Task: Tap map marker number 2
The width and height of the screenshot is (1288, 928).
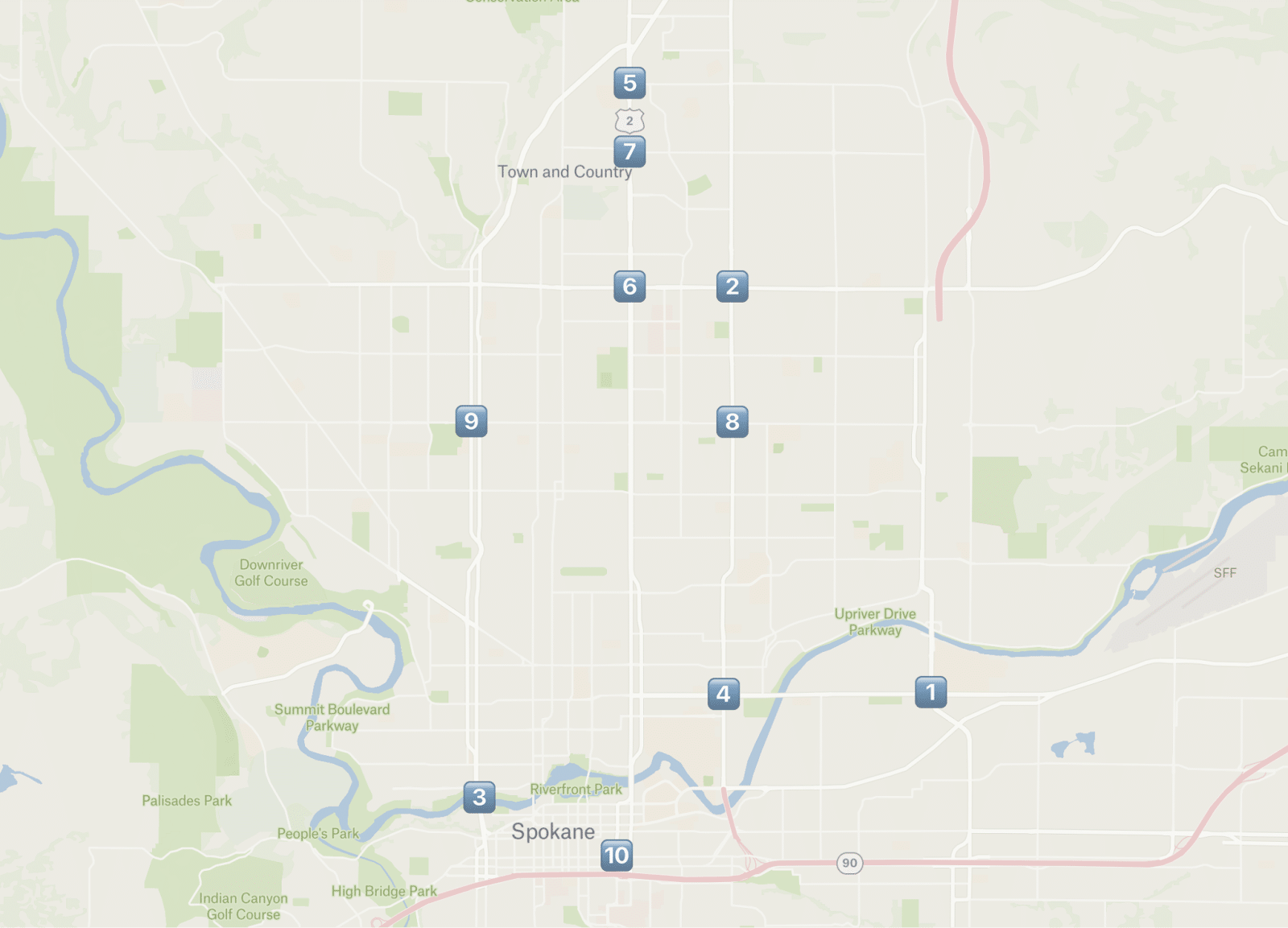Action: point(732,287)
